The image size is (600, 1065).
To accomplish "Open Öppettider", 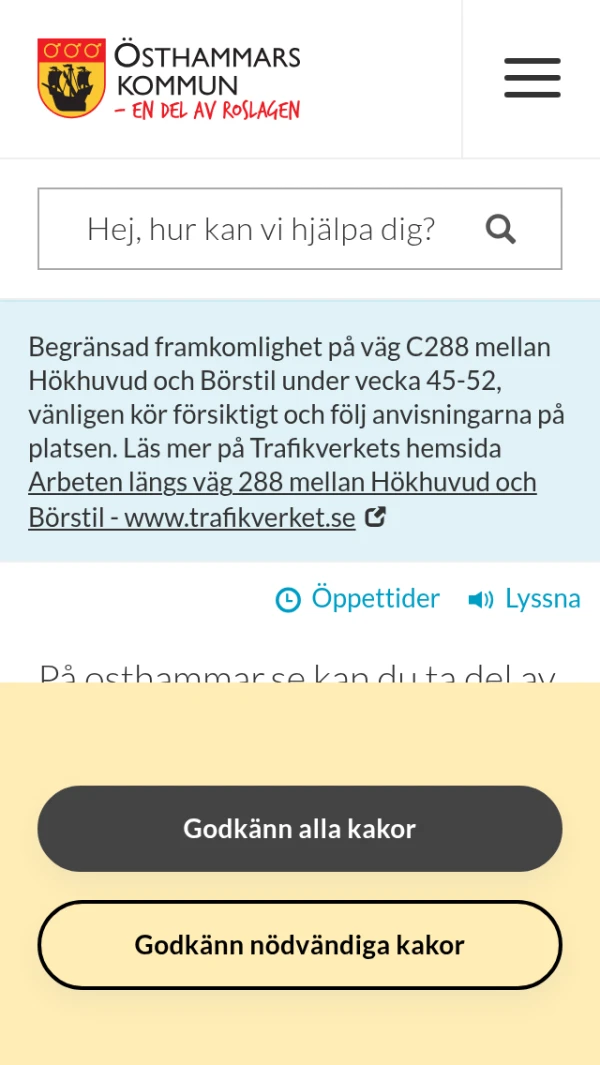I will [x=358, y=599].
